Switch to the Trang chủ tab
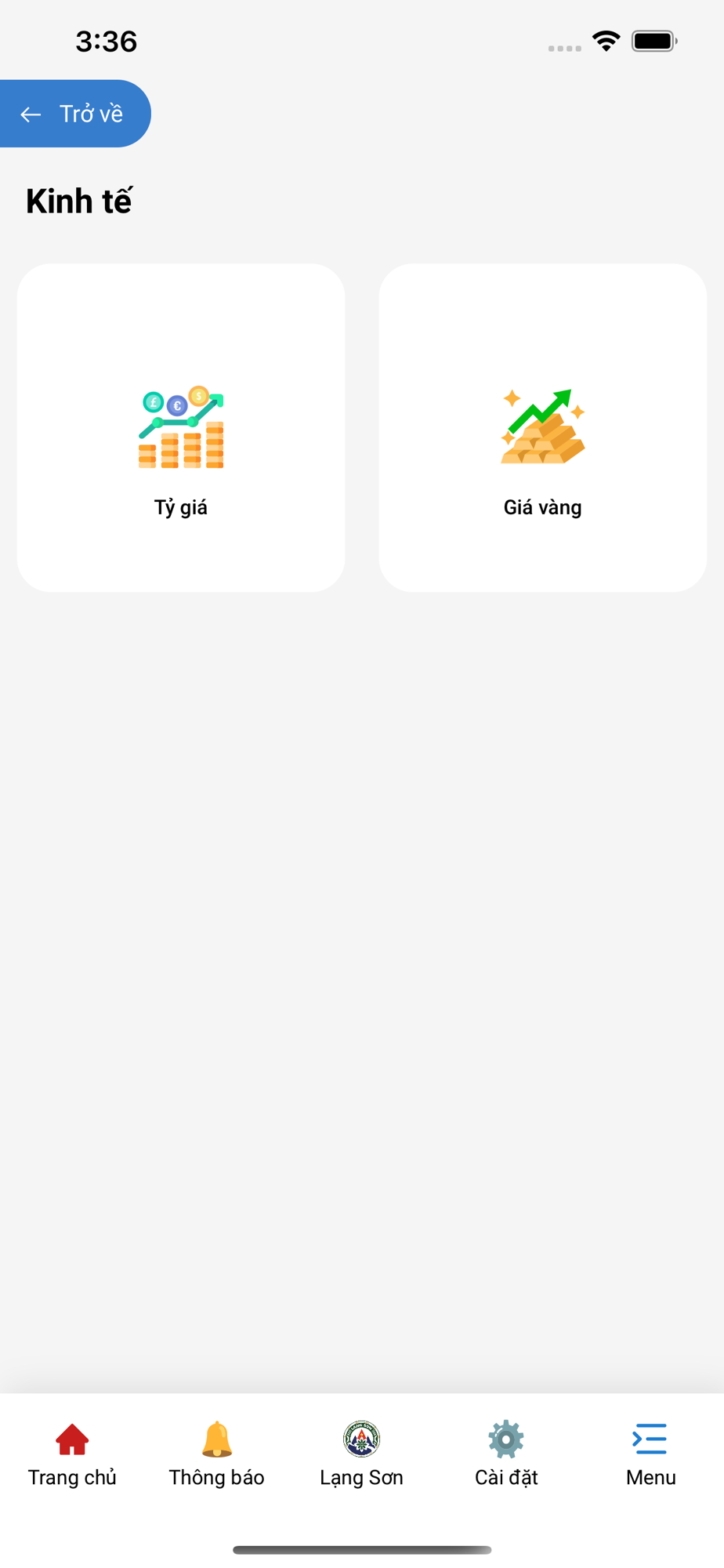The width and height of the screenshot is (724, 1568). [x=72, y=1454]
